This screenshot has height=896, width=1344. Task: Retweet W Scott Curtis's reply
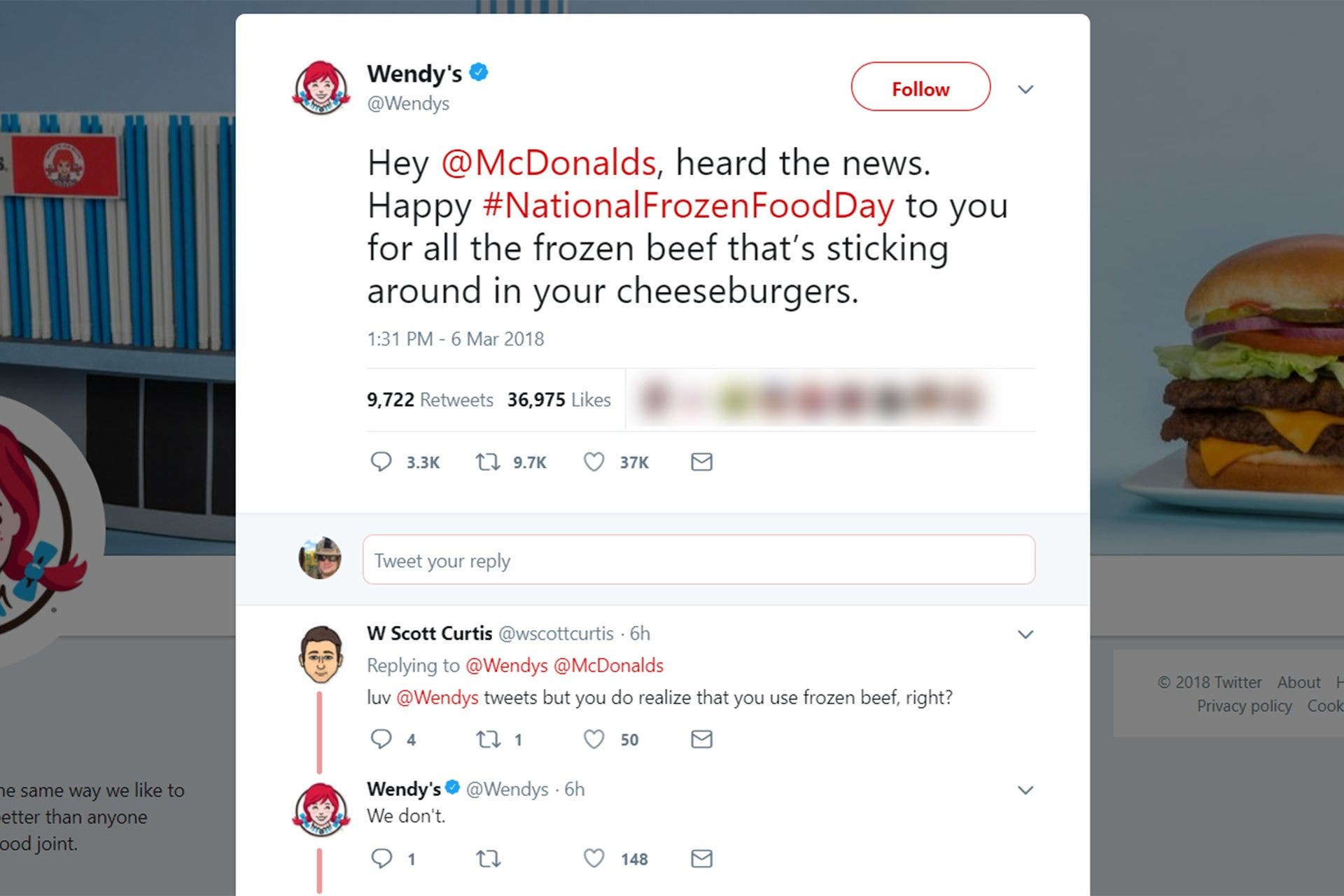point(488,739)
